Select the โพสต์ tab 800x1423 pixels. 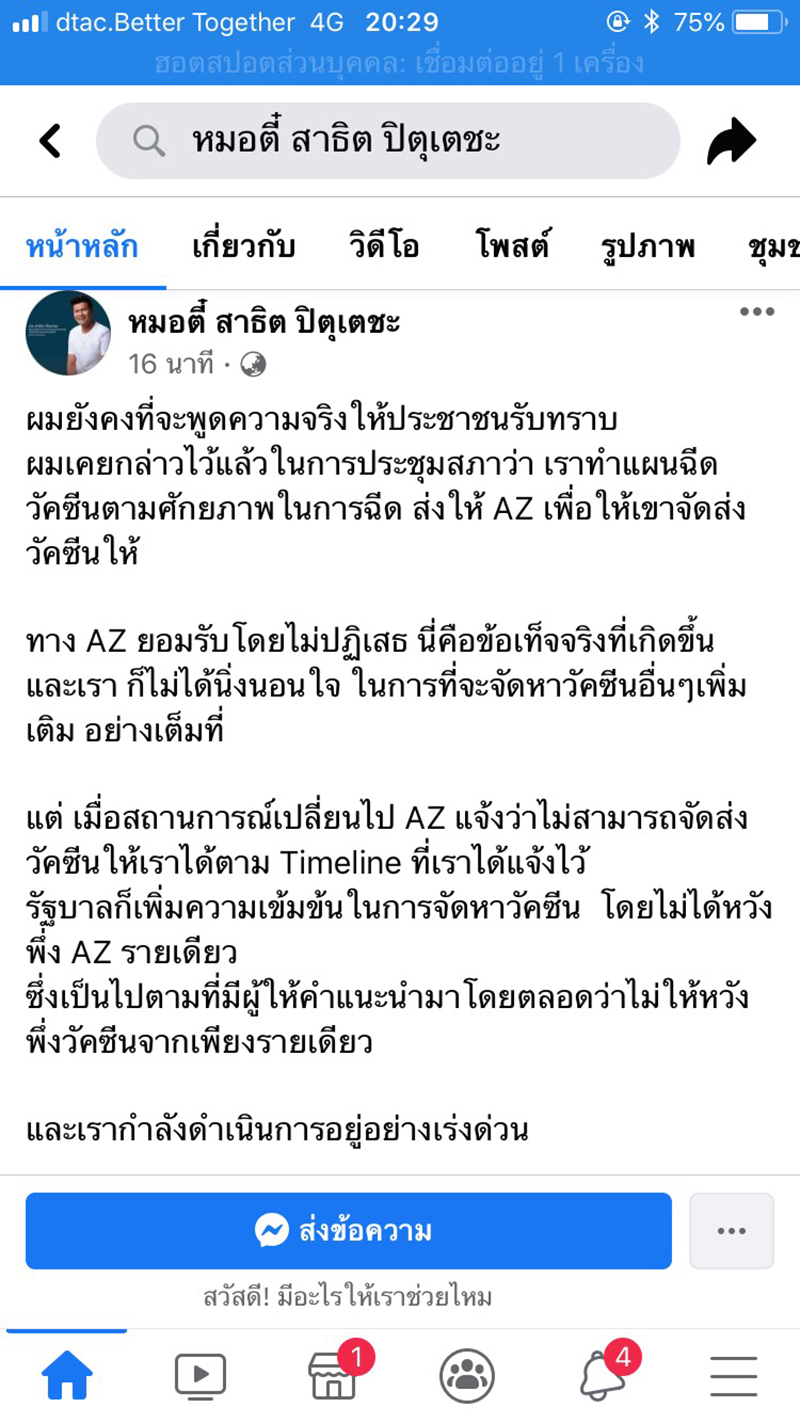[x=513, y=246]
